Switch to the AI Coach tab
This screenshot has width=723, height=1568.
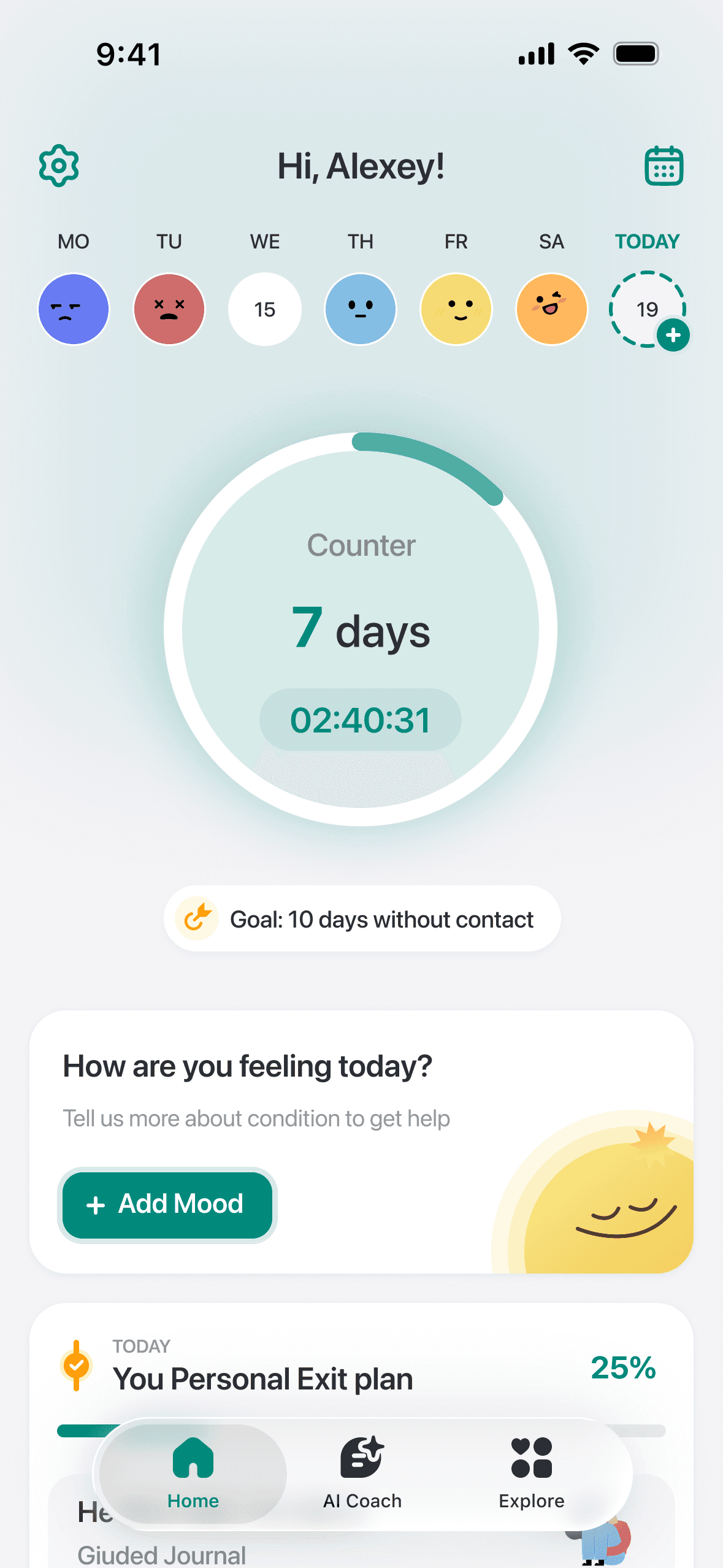pyautogui.click(x=362, y=1474)
